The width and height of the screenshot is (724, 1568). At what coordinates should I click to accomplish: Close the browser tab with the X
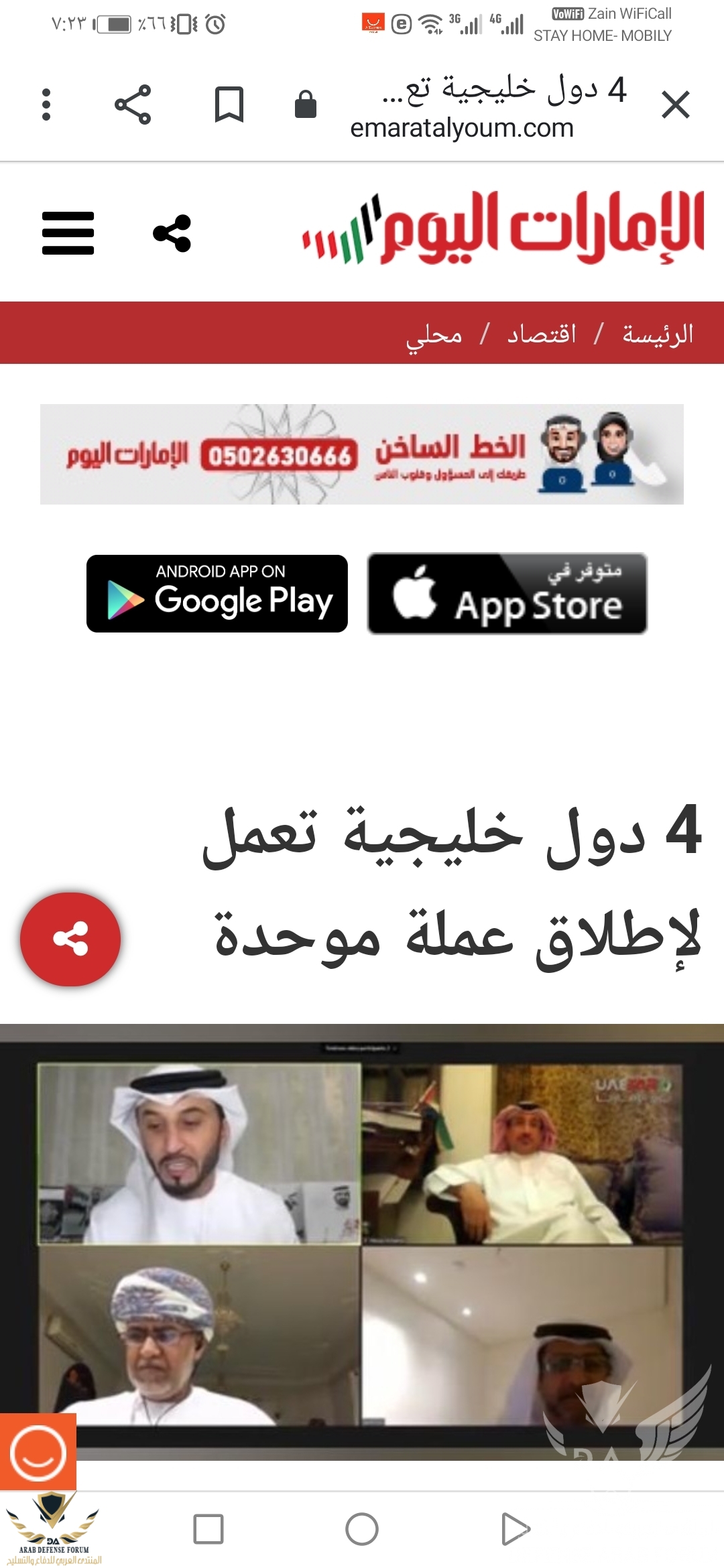(x=675, y=105)
